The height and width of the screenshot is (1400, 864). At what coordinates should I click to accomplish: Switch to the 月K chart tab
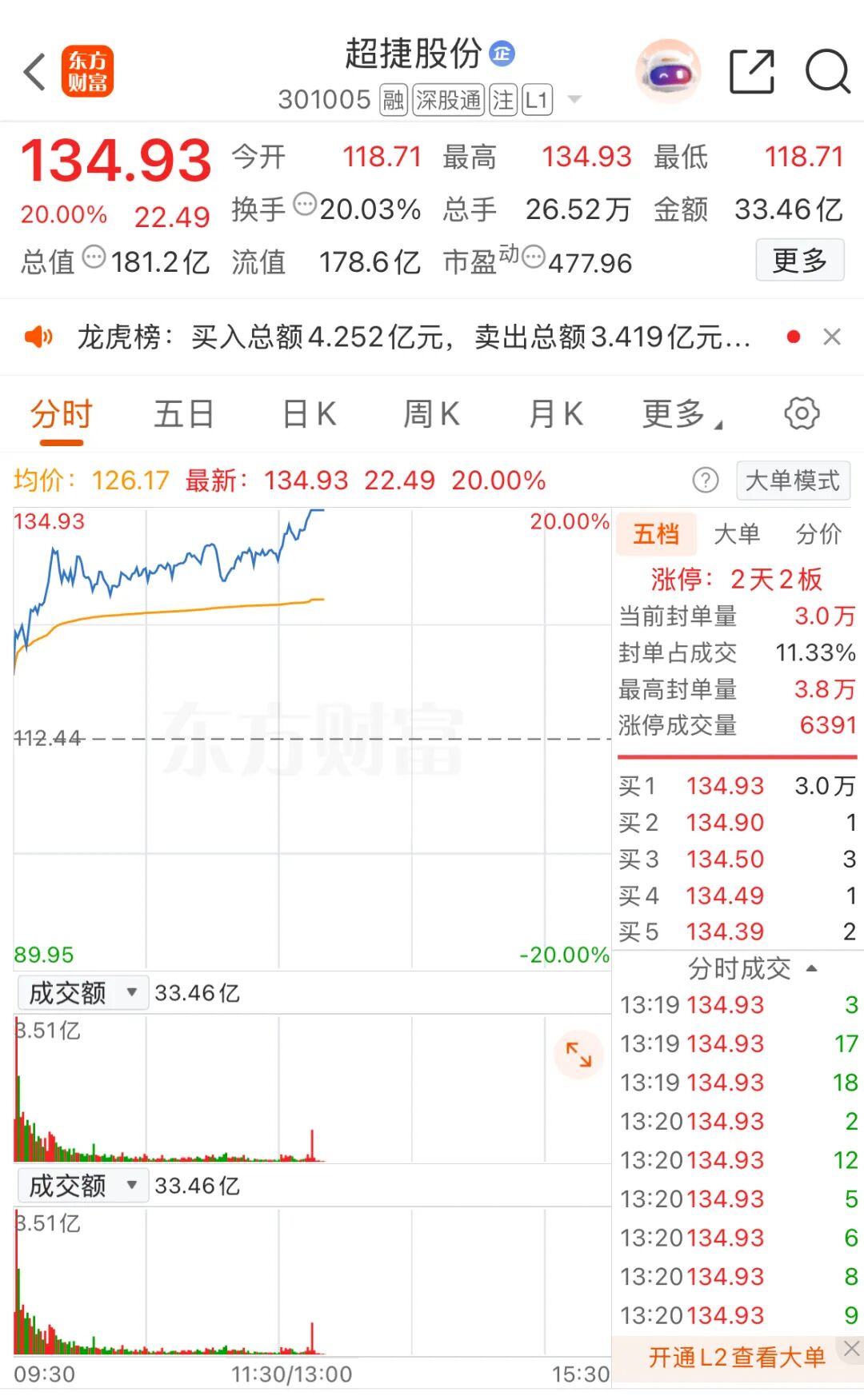click(x=556, y=414)
